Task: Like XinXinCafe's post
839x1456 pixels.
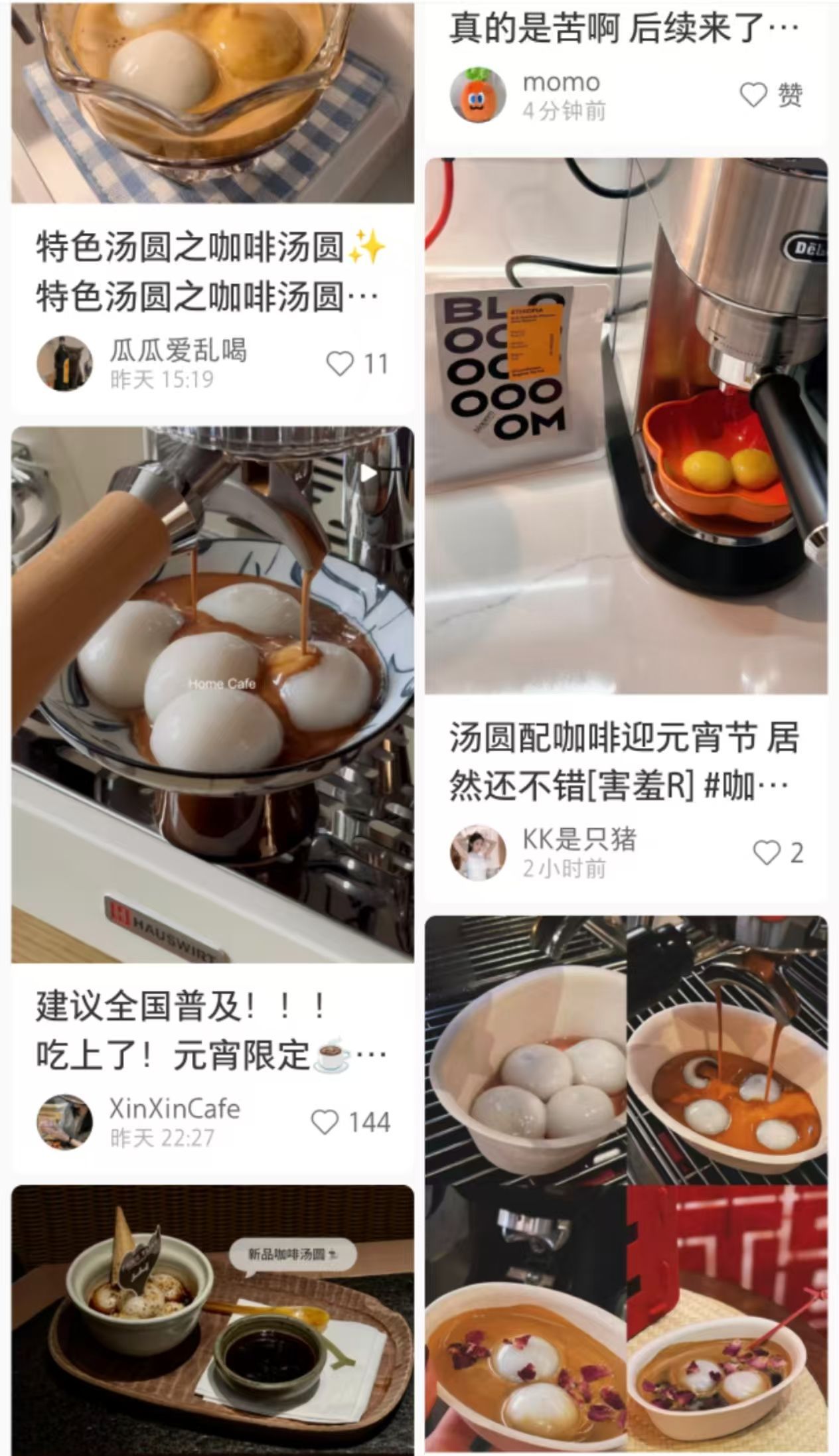Action: (x=325, y=1122)
